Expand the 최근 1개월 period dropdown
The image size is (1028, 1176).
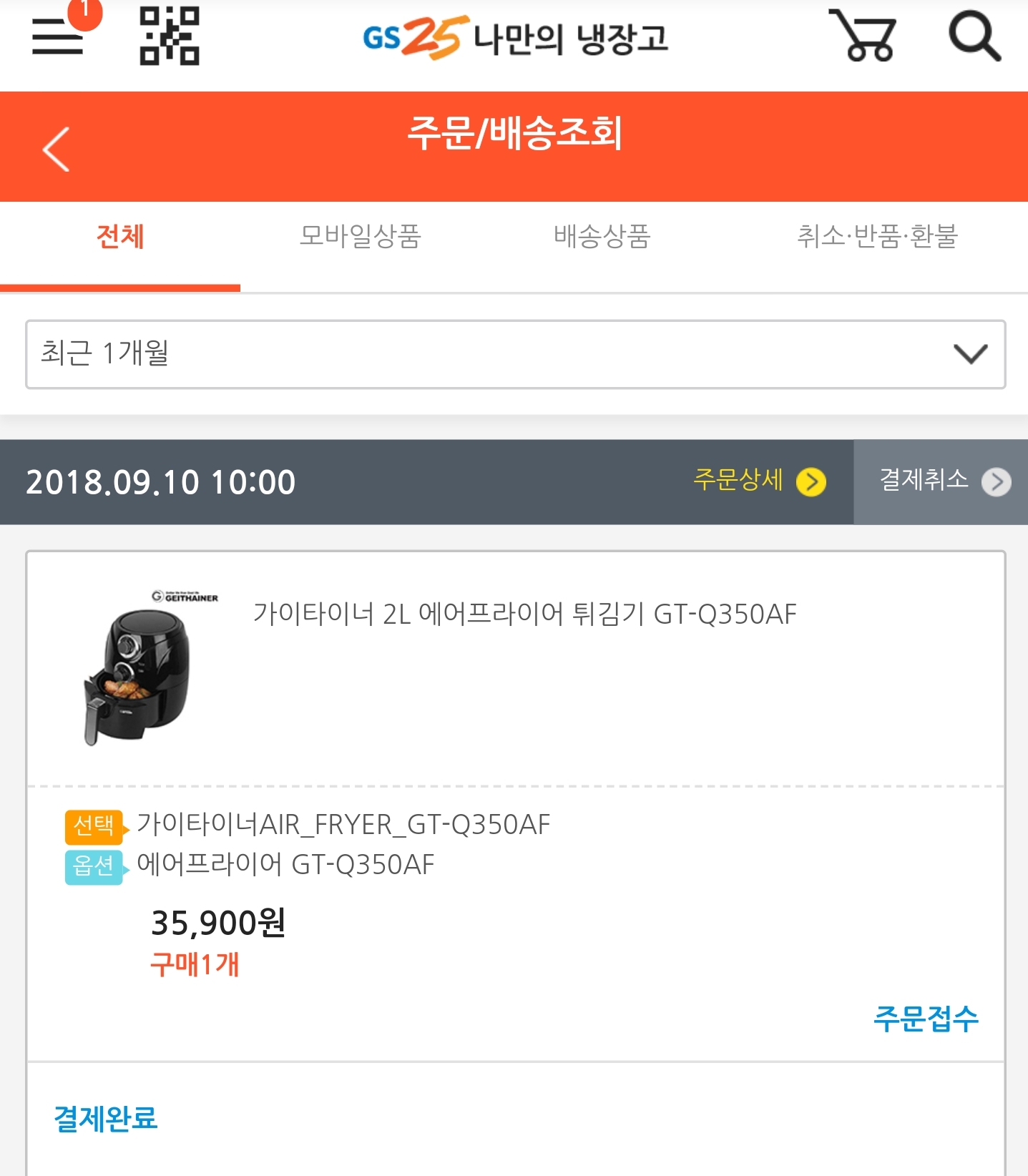[x=515, y=354]
